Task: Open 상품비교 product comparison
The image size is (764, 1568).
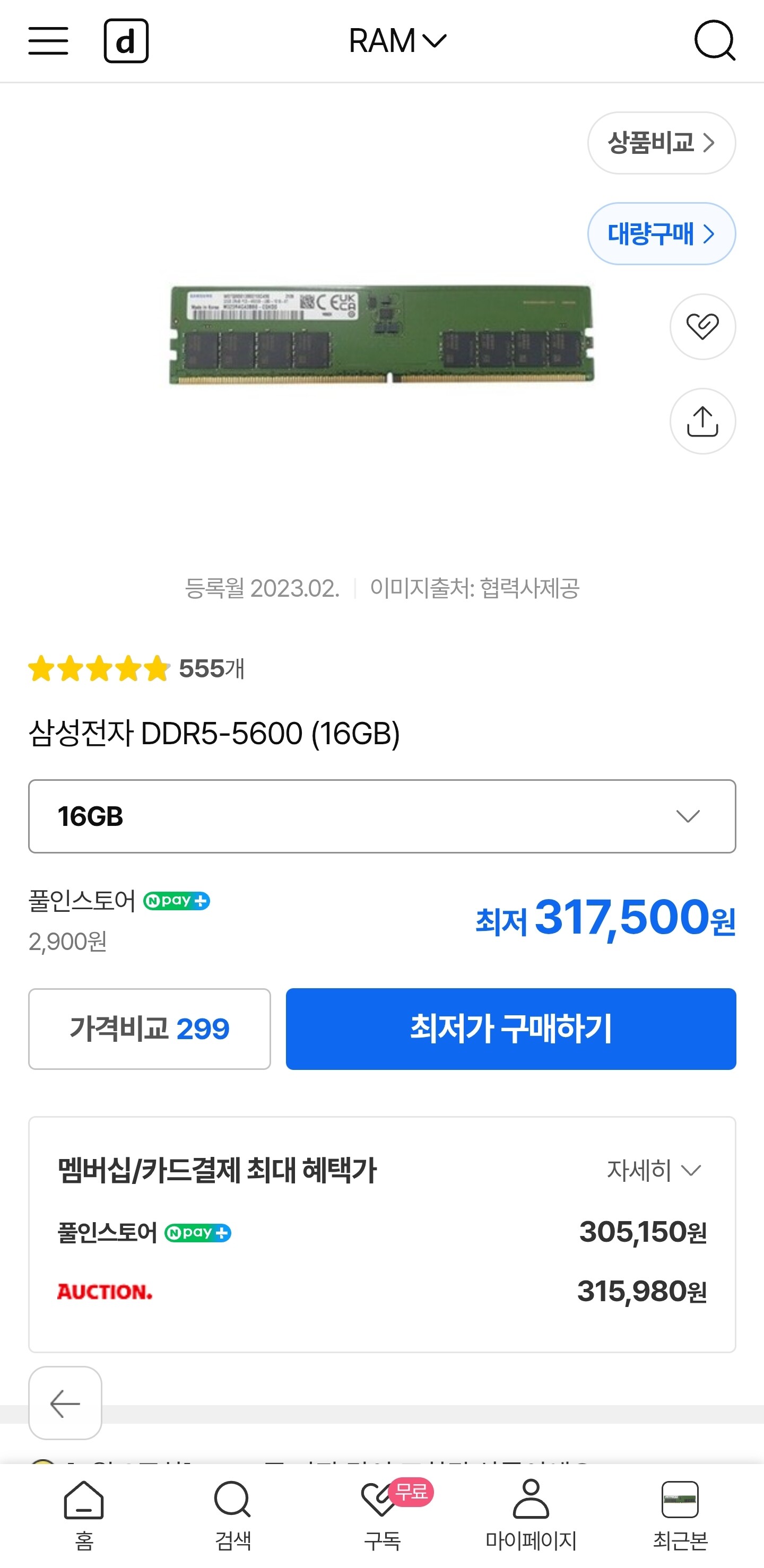Action: [661, 143]
